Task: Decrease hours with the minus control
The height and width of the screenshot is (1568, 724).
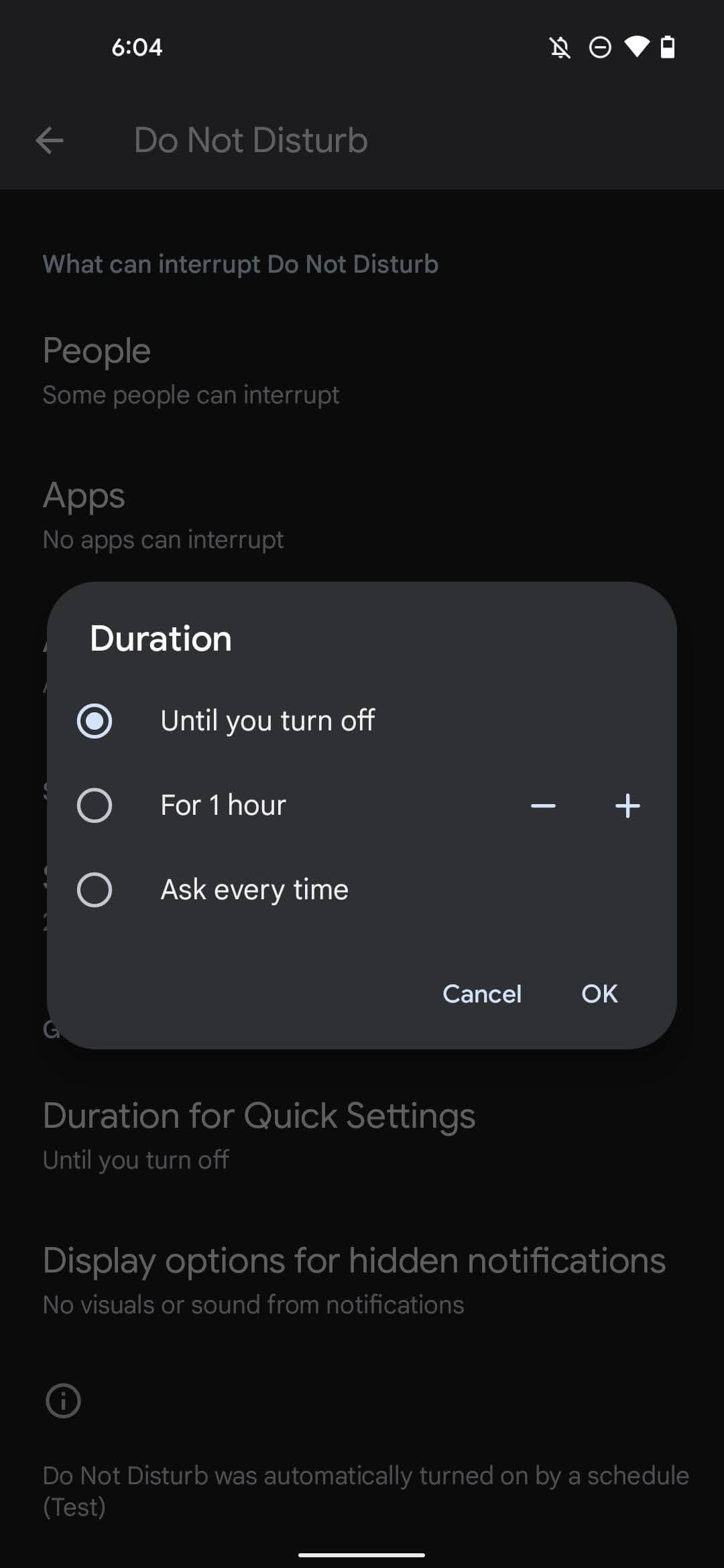Action: pos(544,805)
